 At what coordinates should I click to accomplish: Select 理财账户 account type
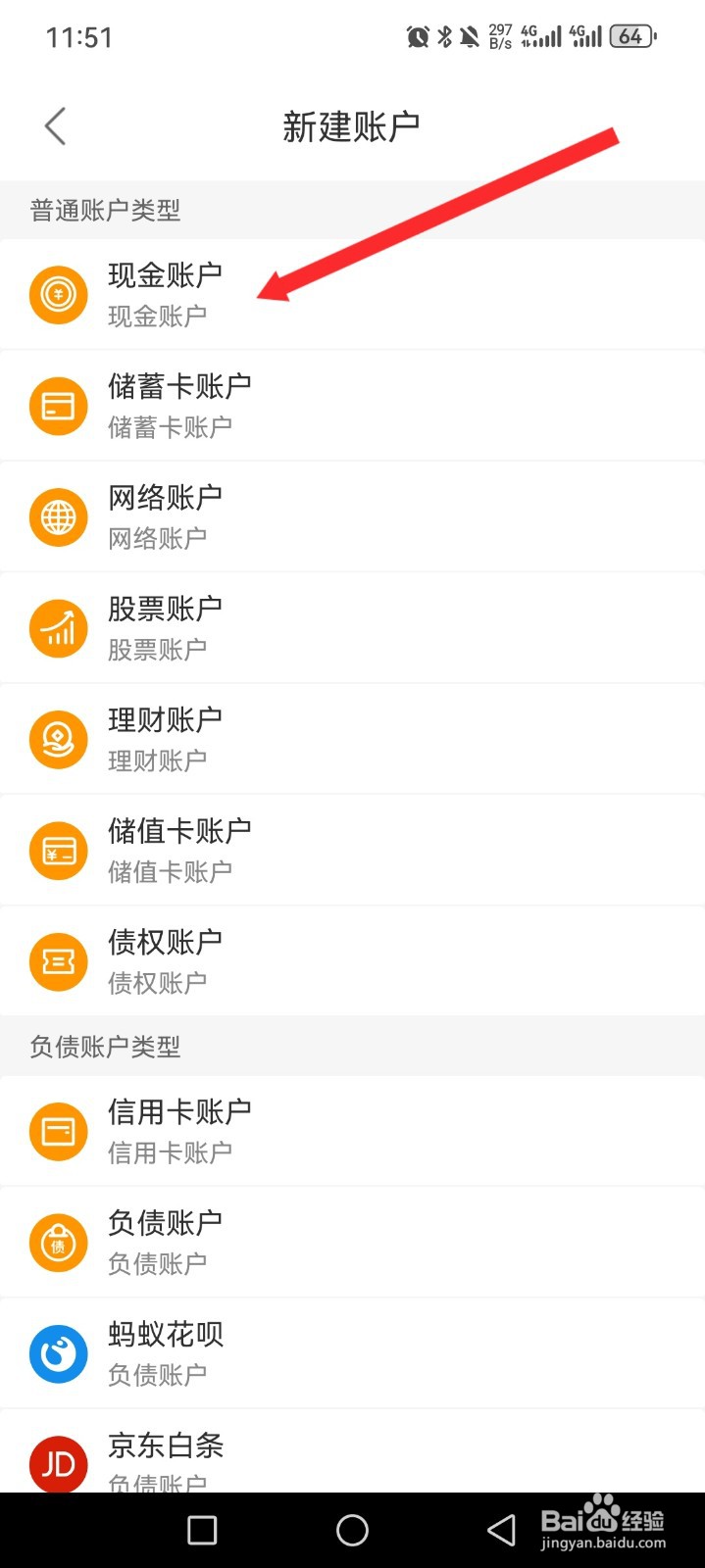click(352, 739)
